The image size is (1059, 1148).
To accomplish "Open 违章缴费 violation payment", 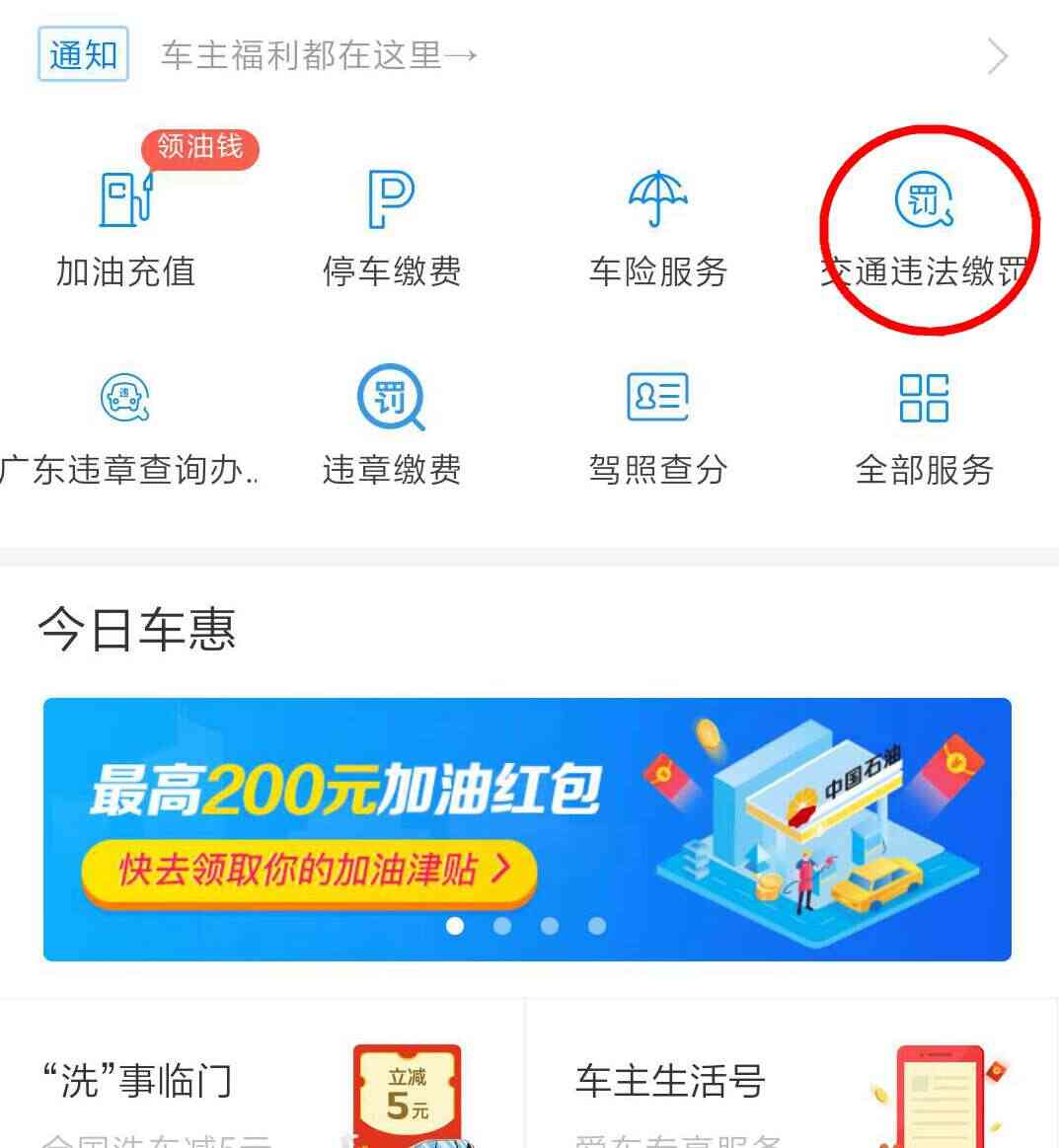I will coord(391,426).
